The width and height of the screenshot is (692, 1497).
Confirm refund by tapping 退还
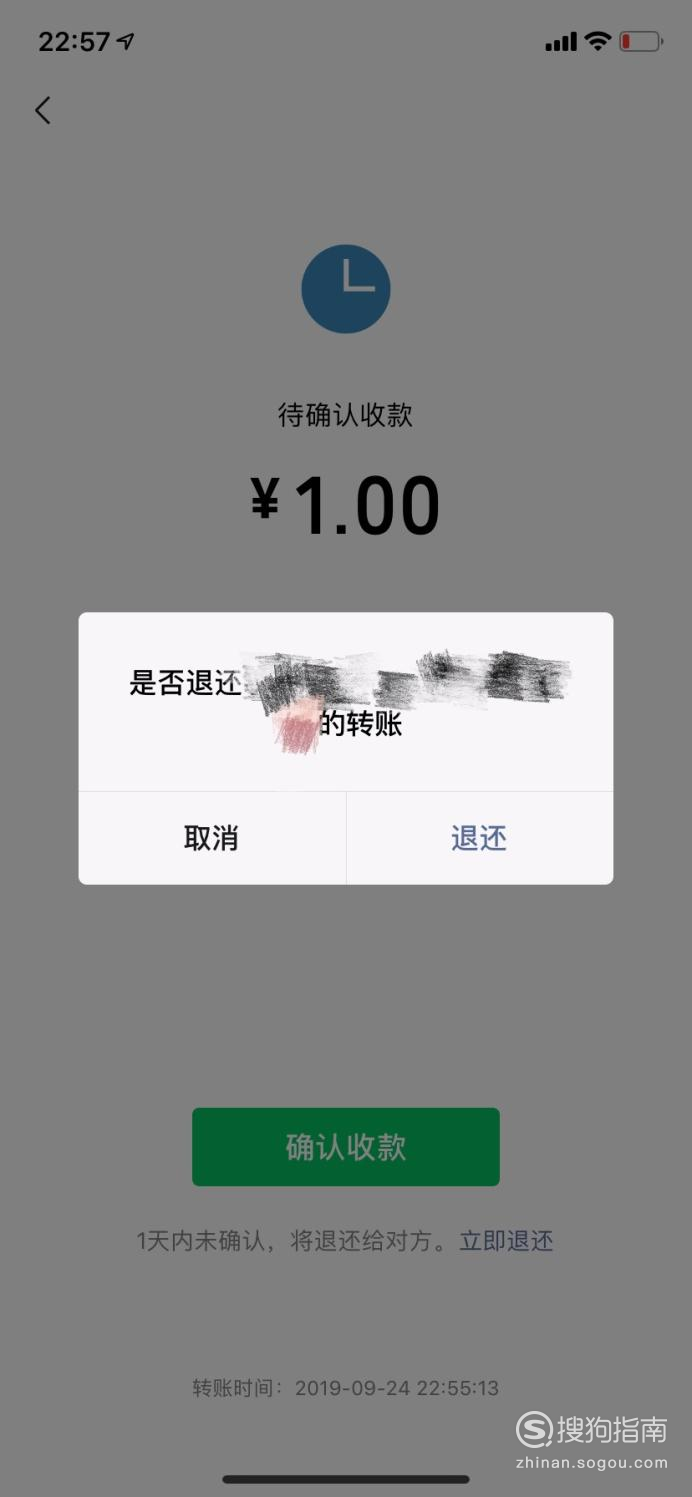coord(480,838)
